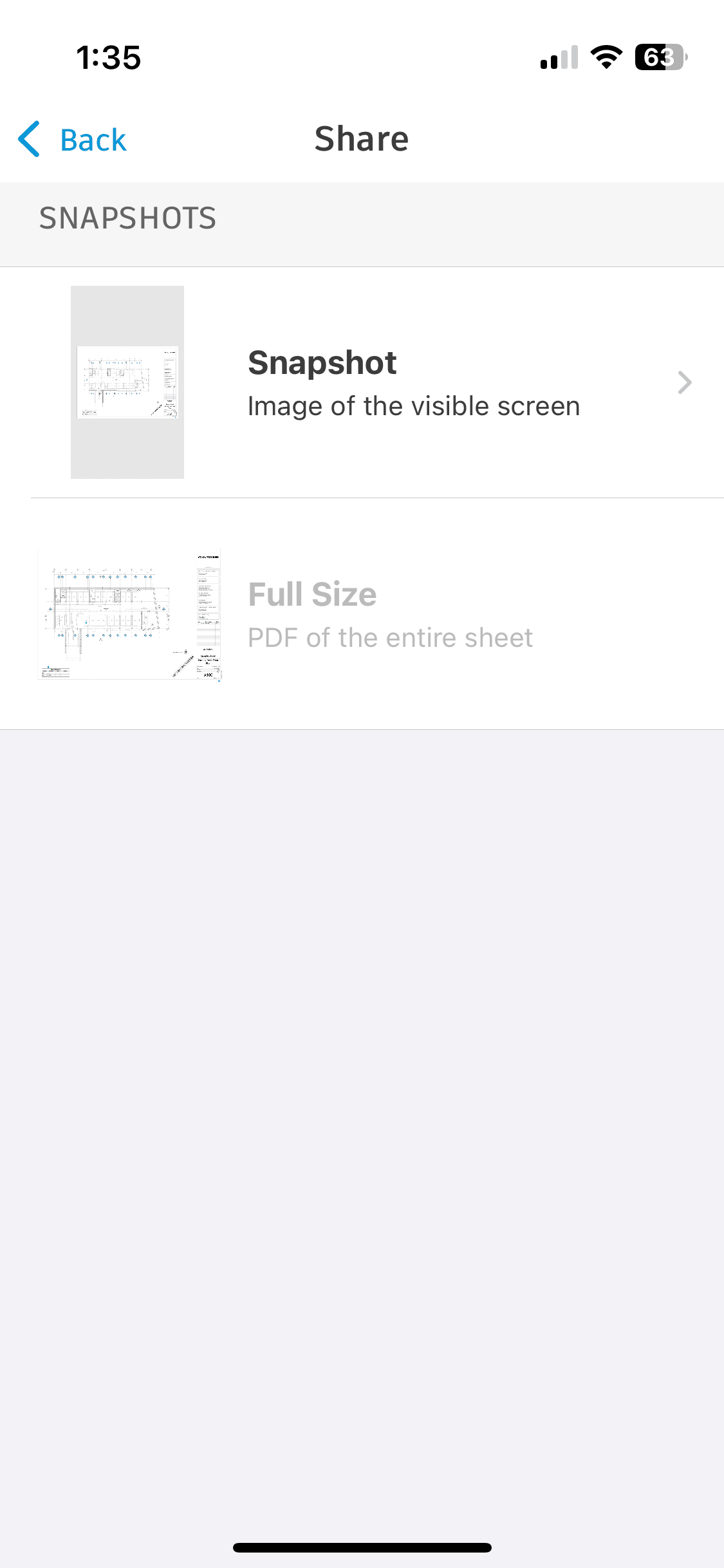The width and height of the screenshot is (724, 1568).
Task: Select Full Size PDF of entire sheet
Action: 389,614
